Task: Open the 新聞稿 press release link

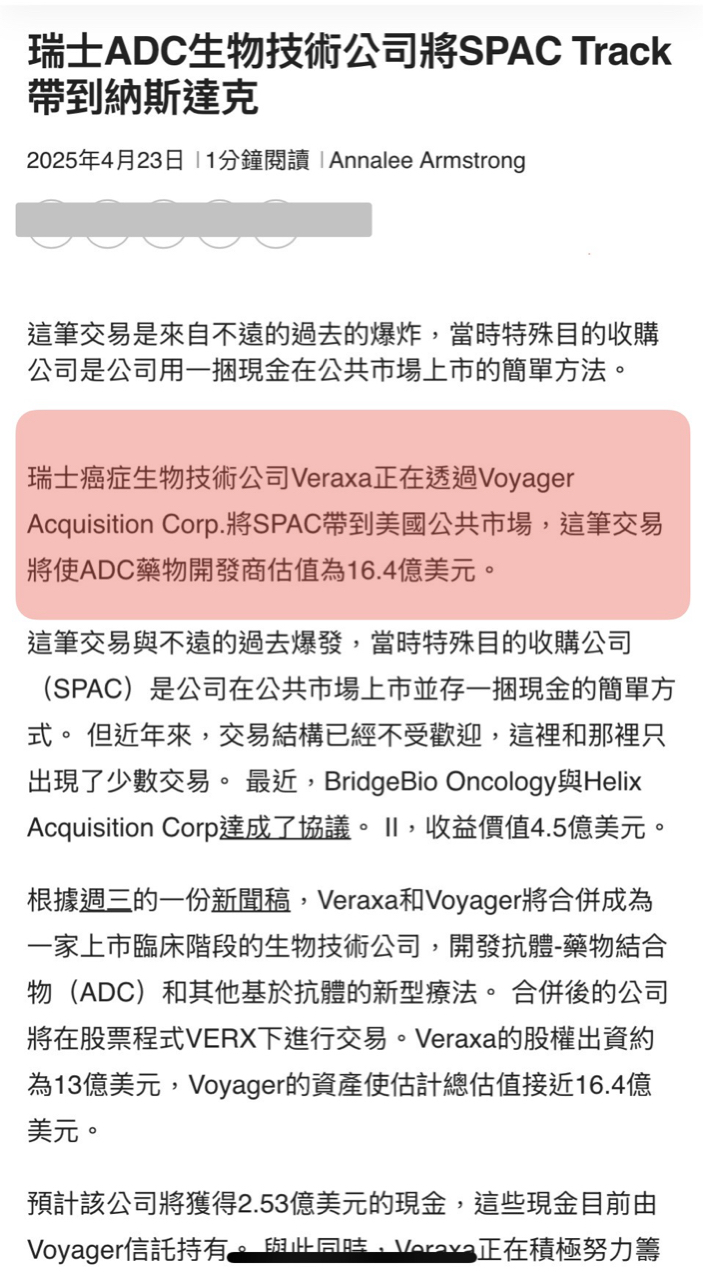Action: pos(251,900)
